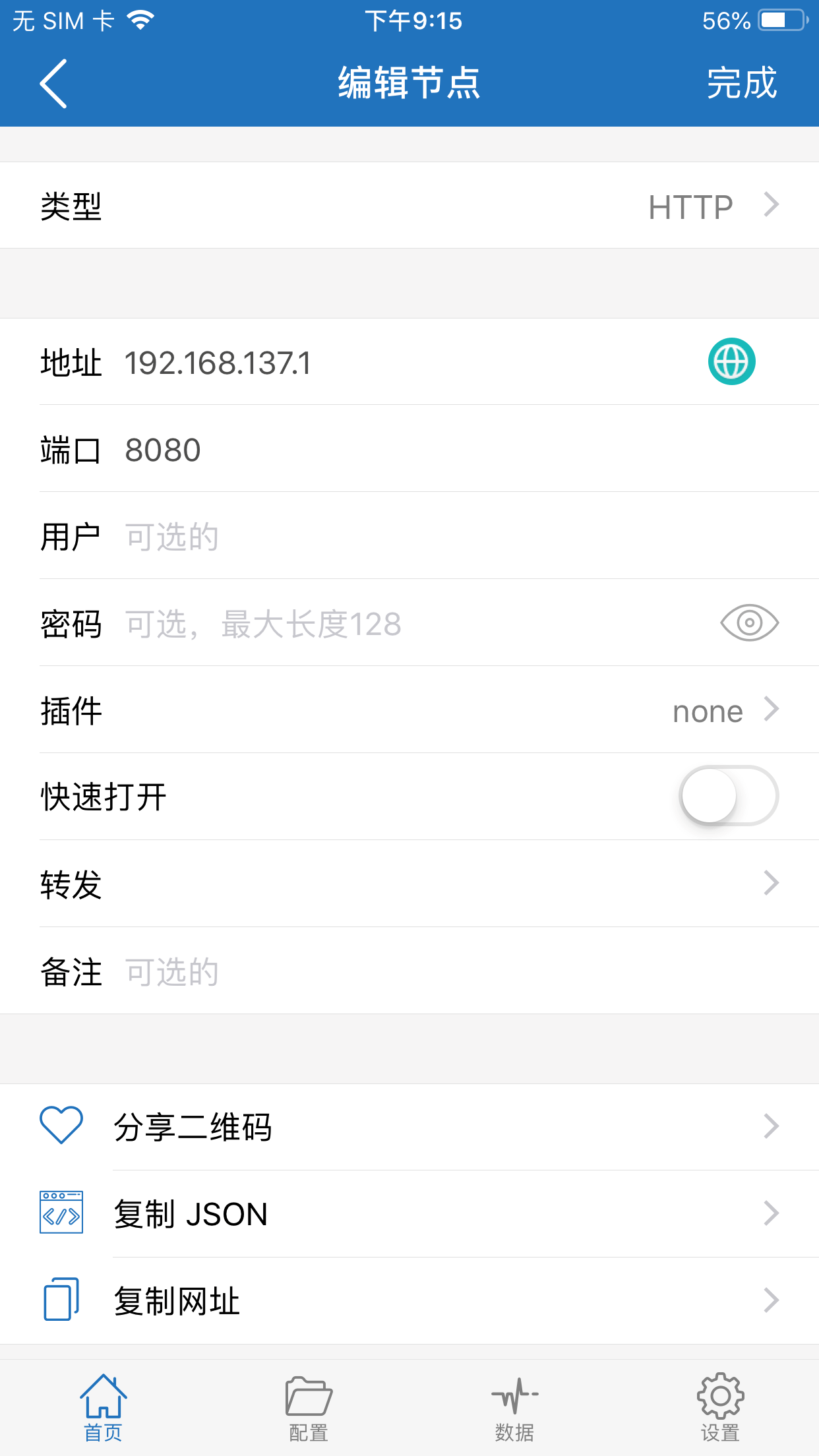Screen dimensions: 819x1456
Task: Open the 插件 selector showing none
Action: (x=409, y=711)
